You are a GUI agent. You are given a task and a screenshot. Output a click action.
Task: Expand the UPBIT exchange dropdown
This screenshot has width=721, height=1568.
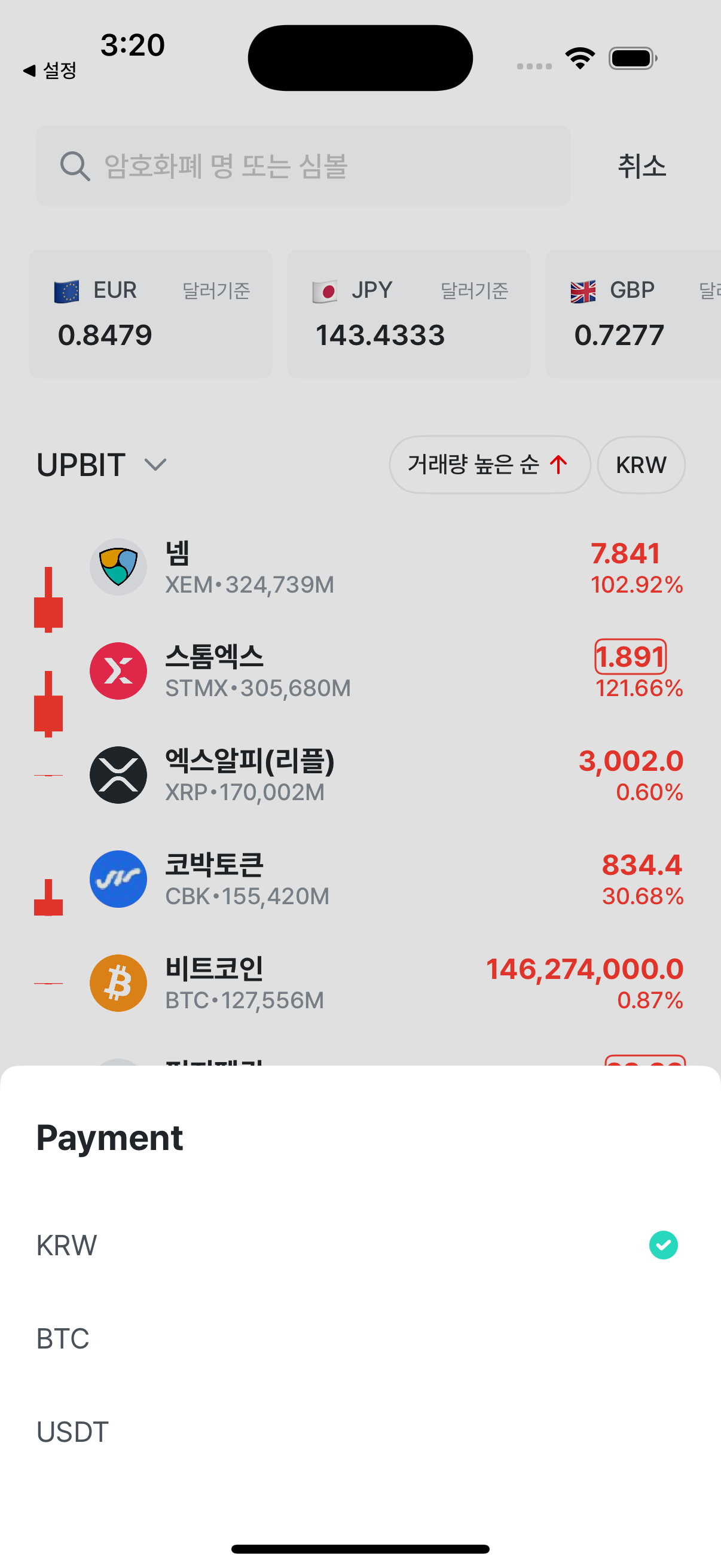(102, 465)
